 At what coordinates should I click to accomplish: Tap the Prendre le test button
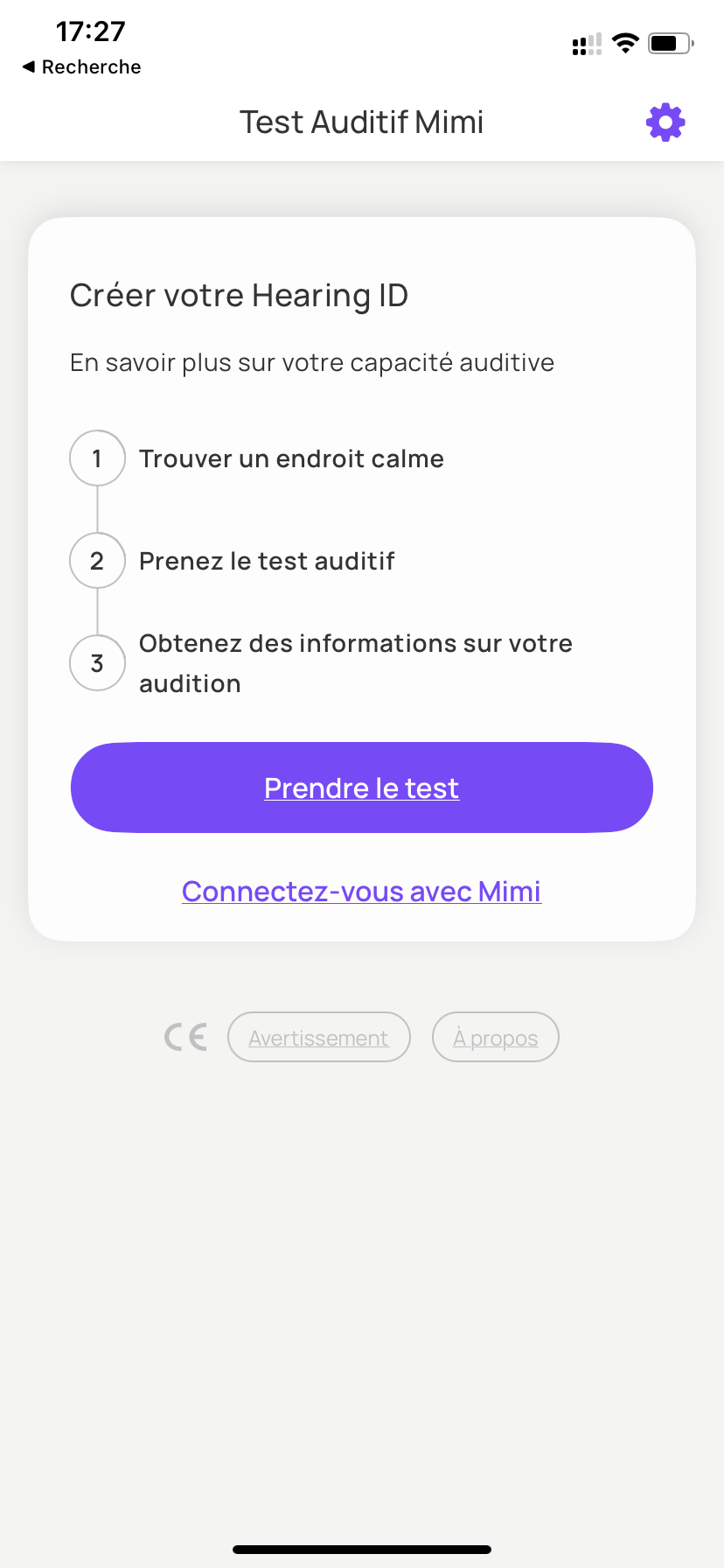362,787
